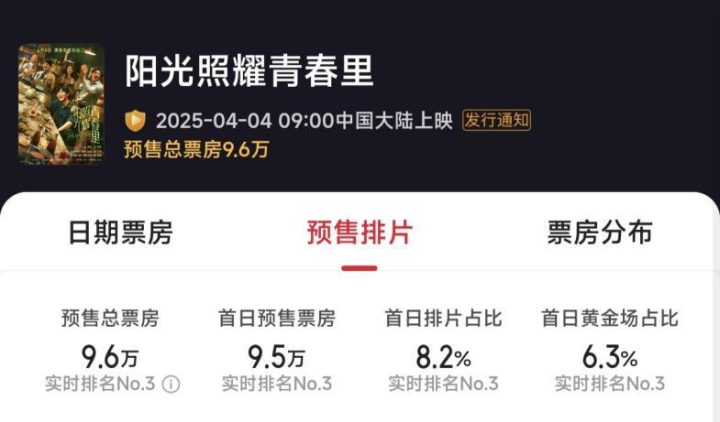Screen dimensions: 720x422
Task: Select the 预售排片 tab
Action: coord(359,232)
